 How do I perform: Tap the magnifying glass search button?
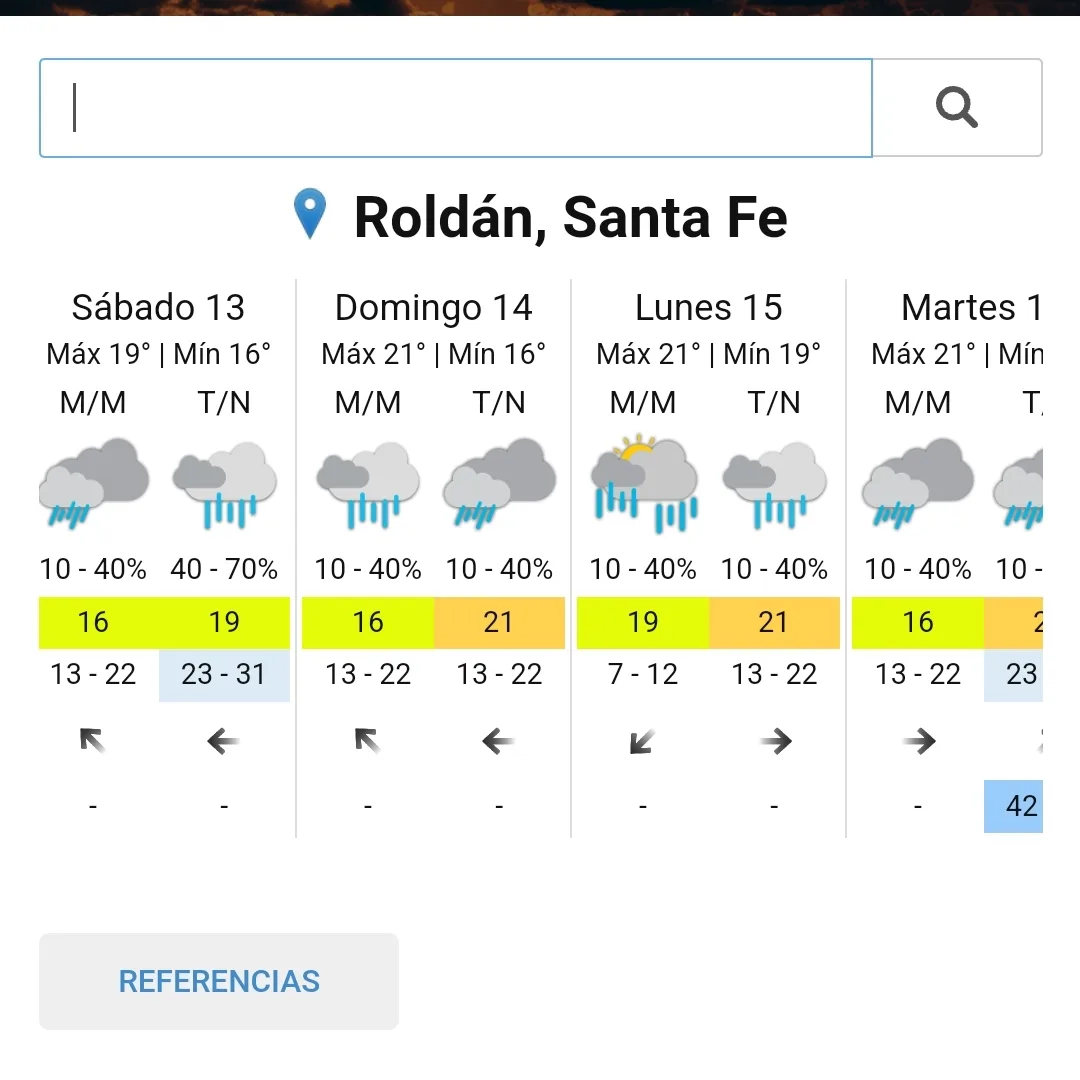957,108
